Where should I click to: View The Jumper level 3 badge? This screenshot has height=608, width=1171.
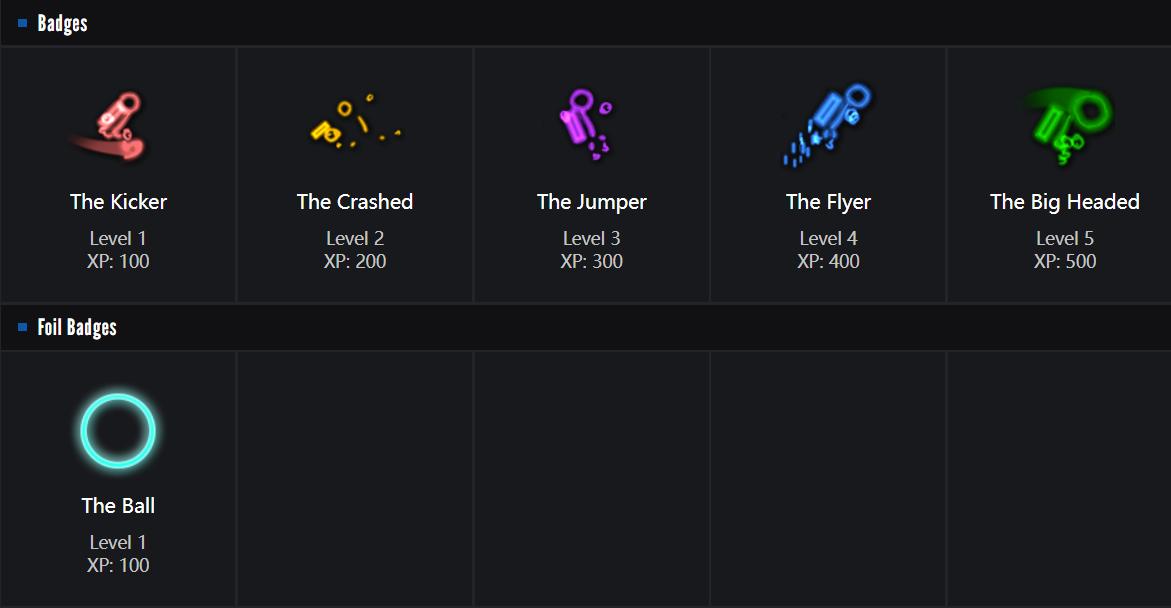click(591, 175)
